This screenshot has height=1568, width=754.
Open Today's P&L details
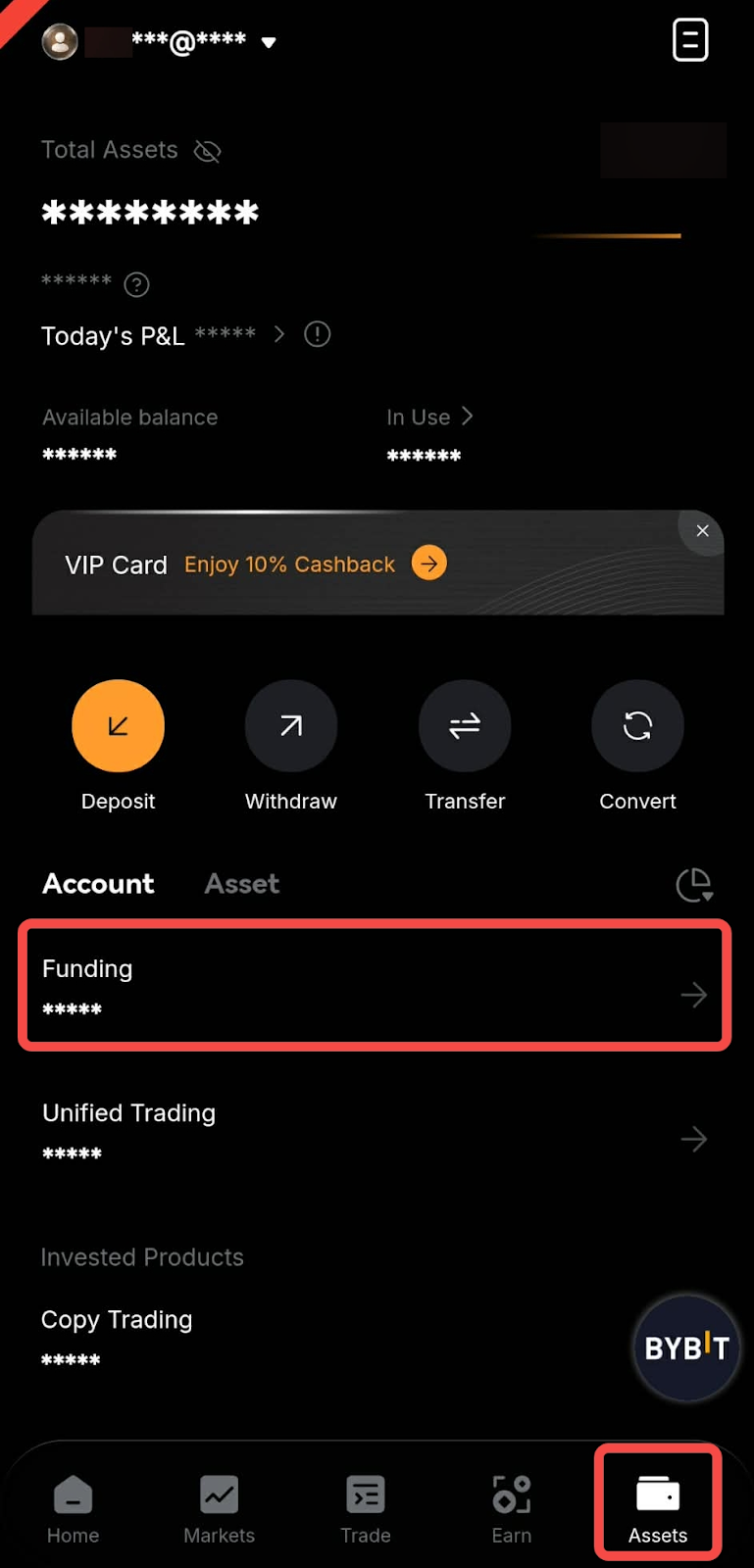[279, 335]
